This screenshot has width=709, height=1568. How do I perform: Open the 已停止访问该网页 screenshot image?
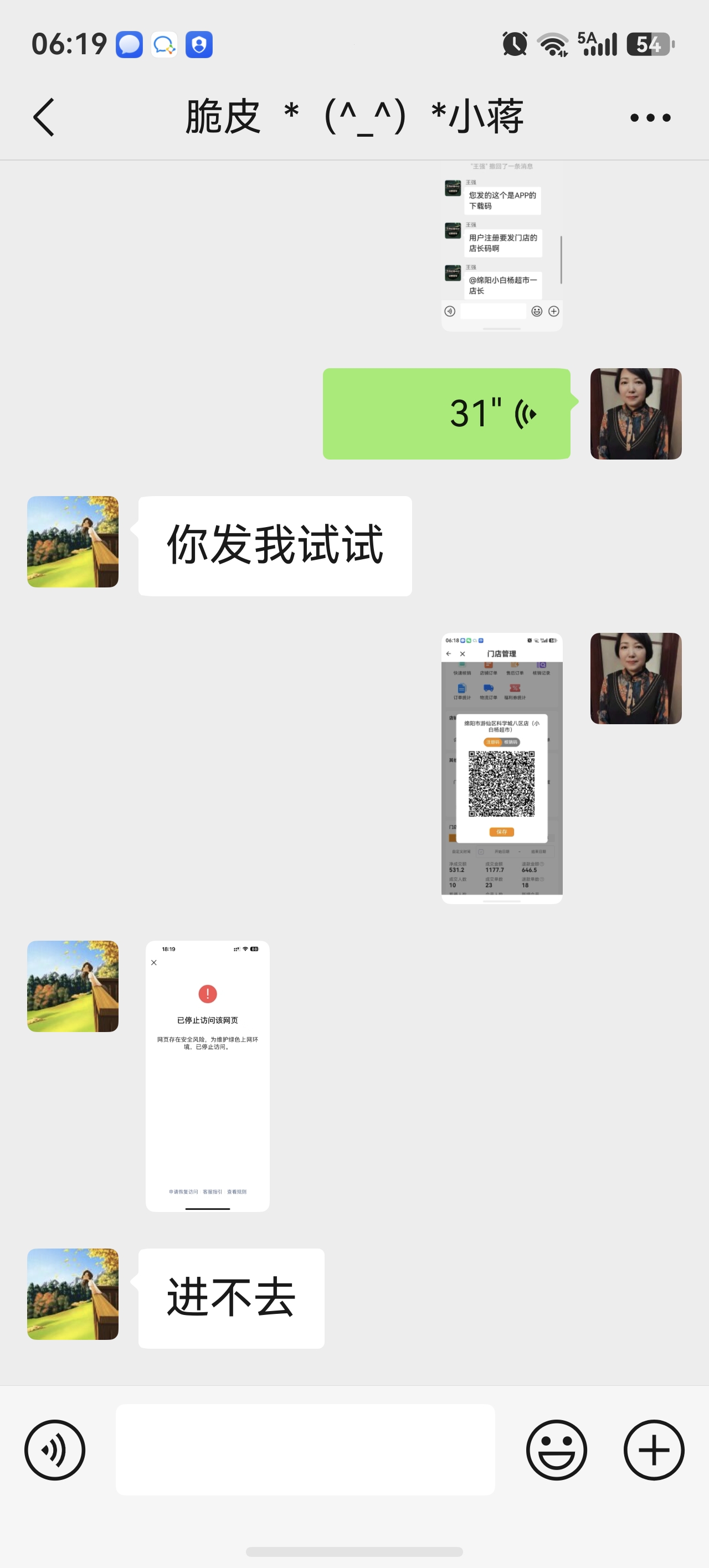pos(208,1076)
